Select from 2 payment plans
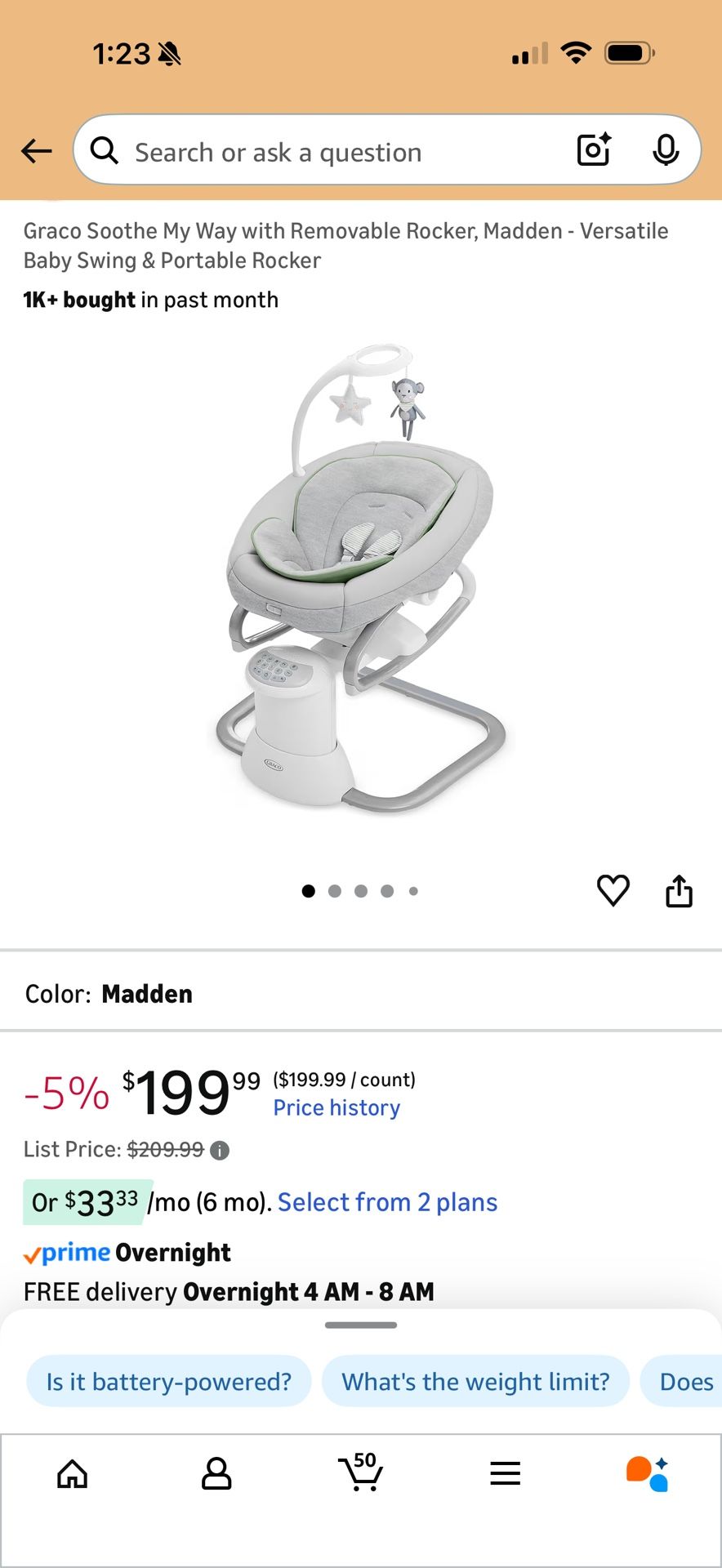Image resolution: width=722 pixels, height=1568 pixels. (x=386, y=1201)
